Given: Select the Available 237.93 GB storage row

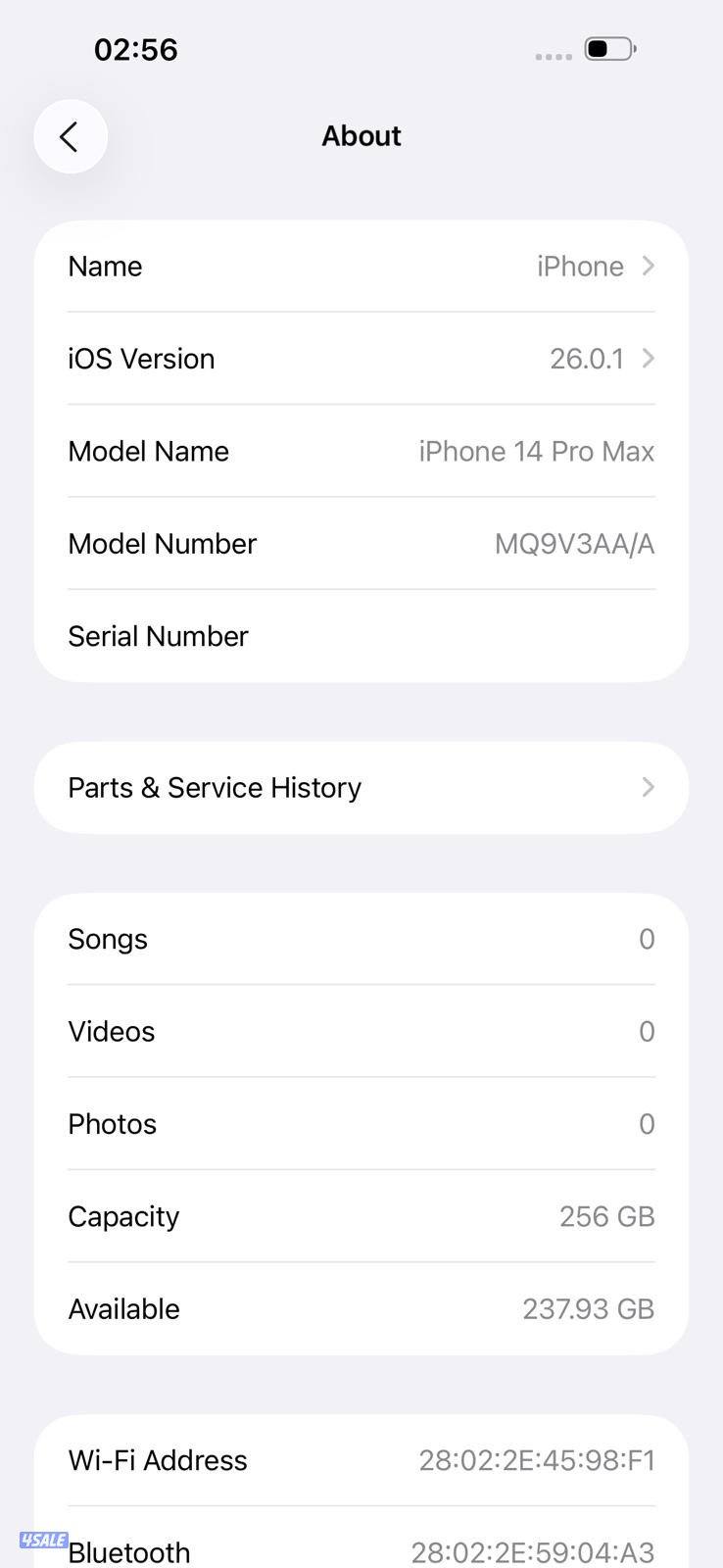Looking at the screenshot, I should click(361, 1308).
